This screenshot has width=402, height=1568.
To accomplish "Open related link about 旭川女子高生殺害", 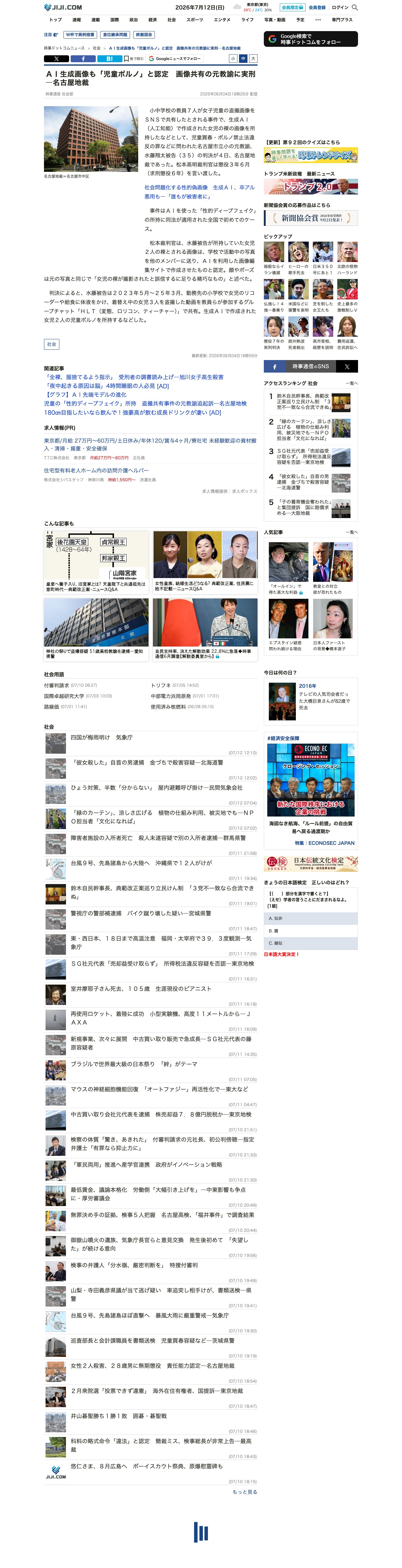I will tap(136, 377).
